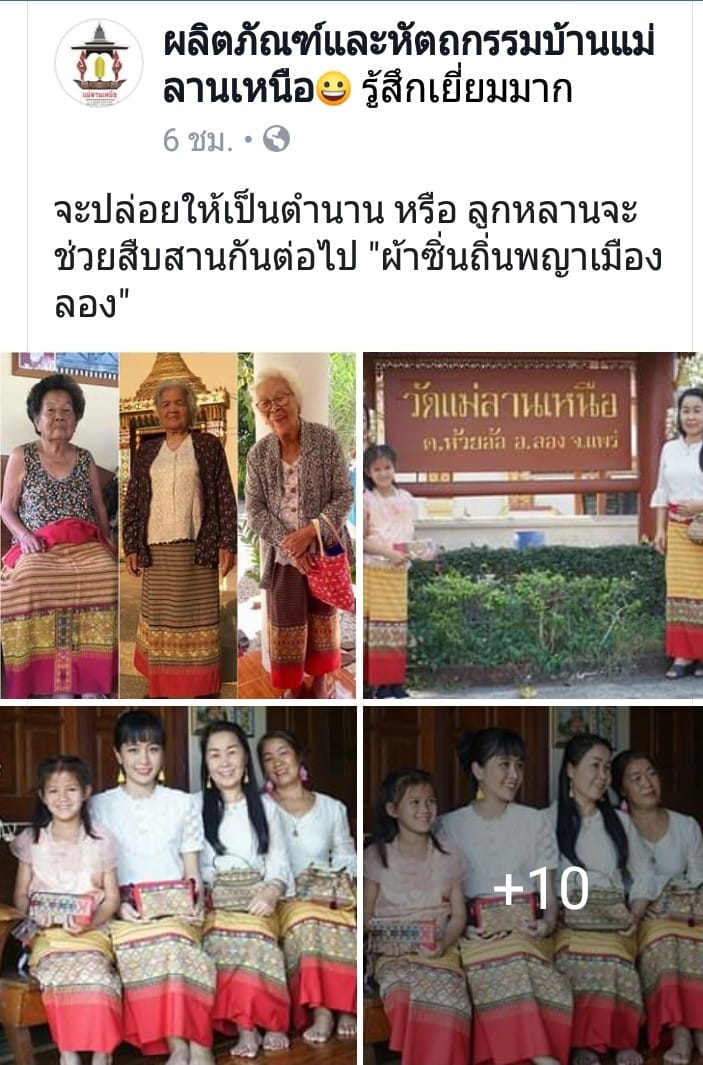Open the page's profile picture

(98, 62)
